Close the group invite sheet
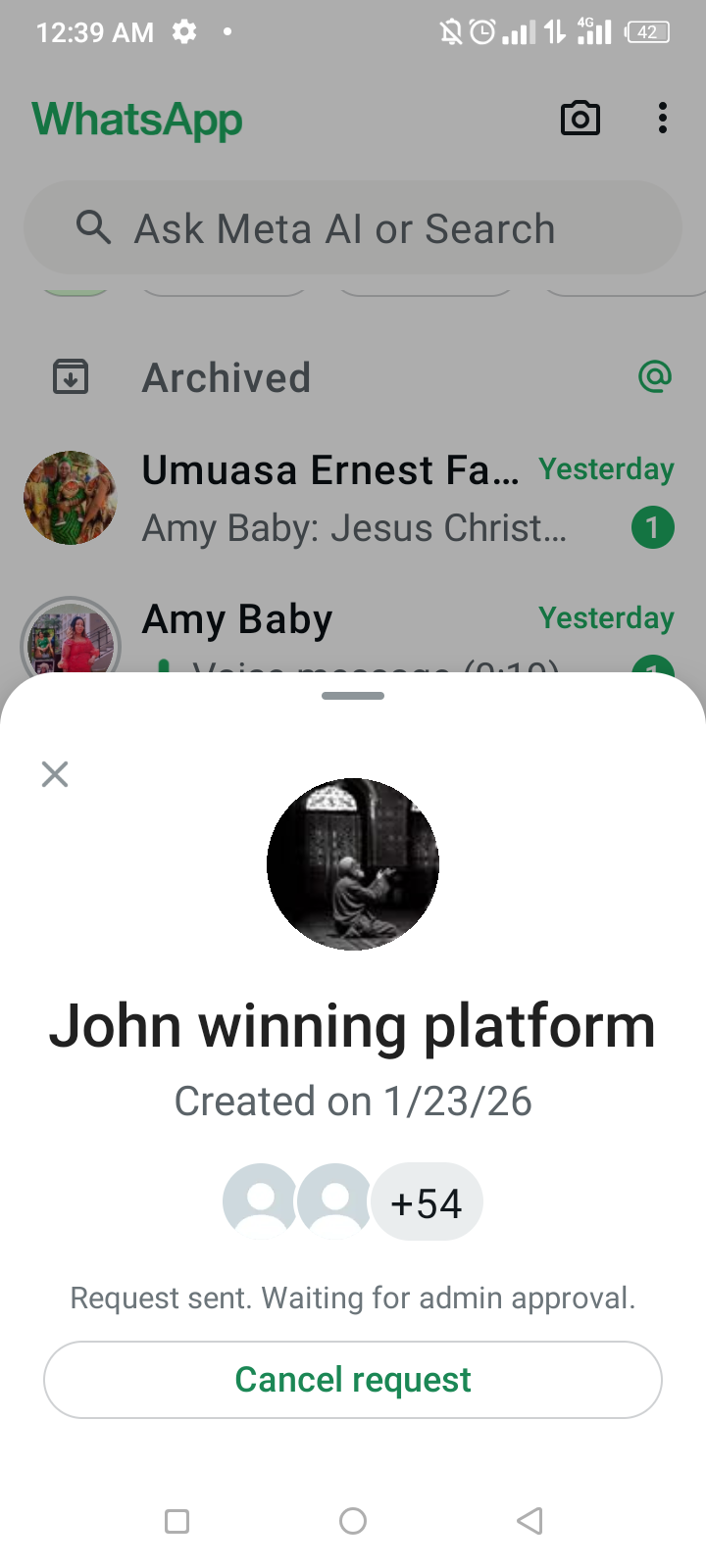The height and width of the screenshot is (1568, 706). tap(55, 774)
